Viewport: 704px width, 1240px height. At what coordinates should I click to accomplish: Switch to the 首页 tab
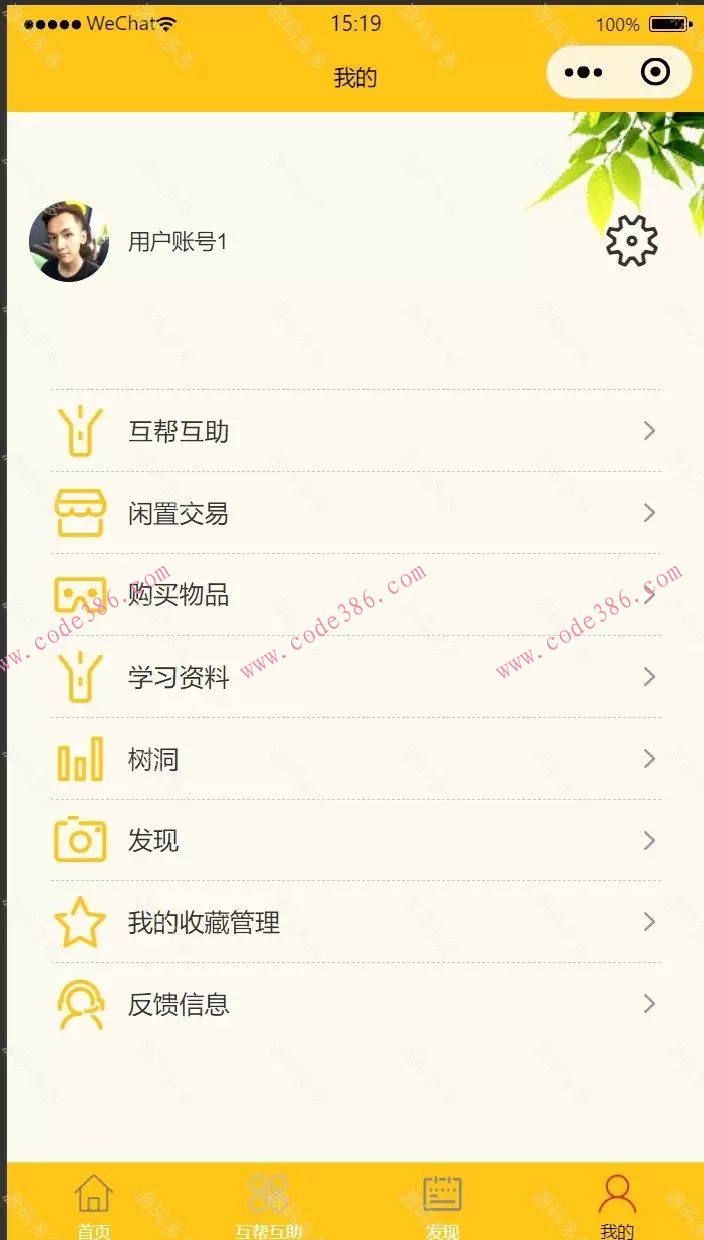click(94, 1203)
